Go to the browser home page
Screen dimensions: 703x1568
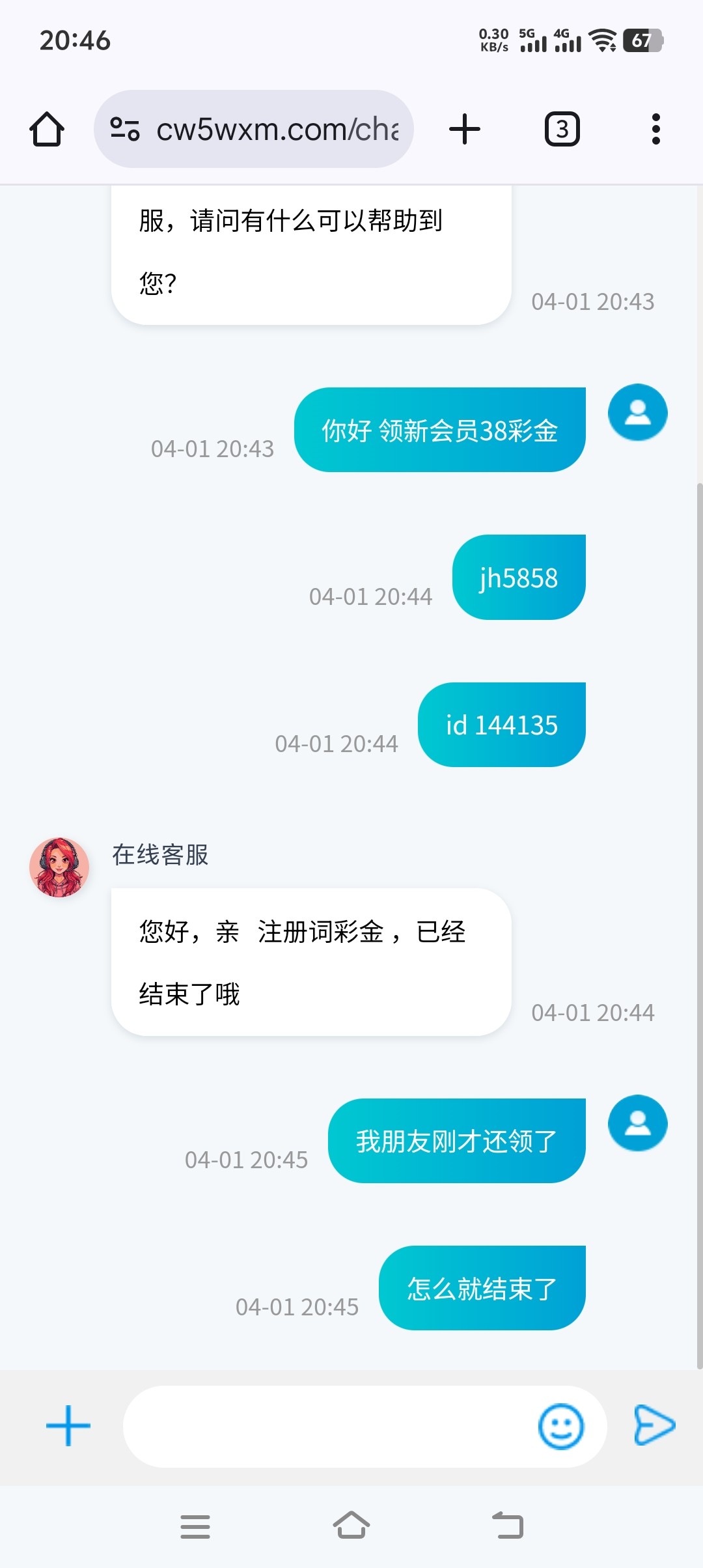click(x=47, y=129)
